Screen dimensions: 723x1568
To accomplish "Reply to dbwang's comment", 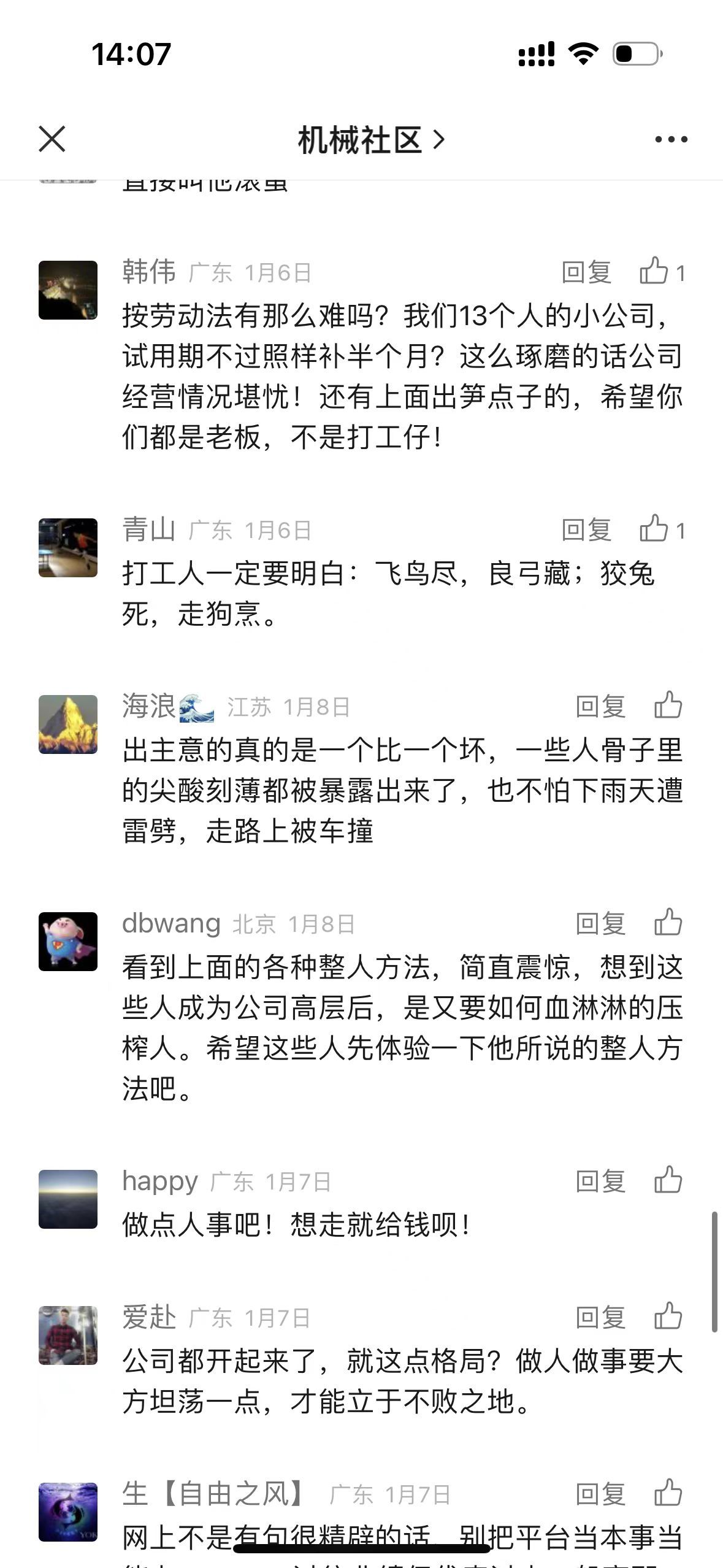I will coord(600,924).
